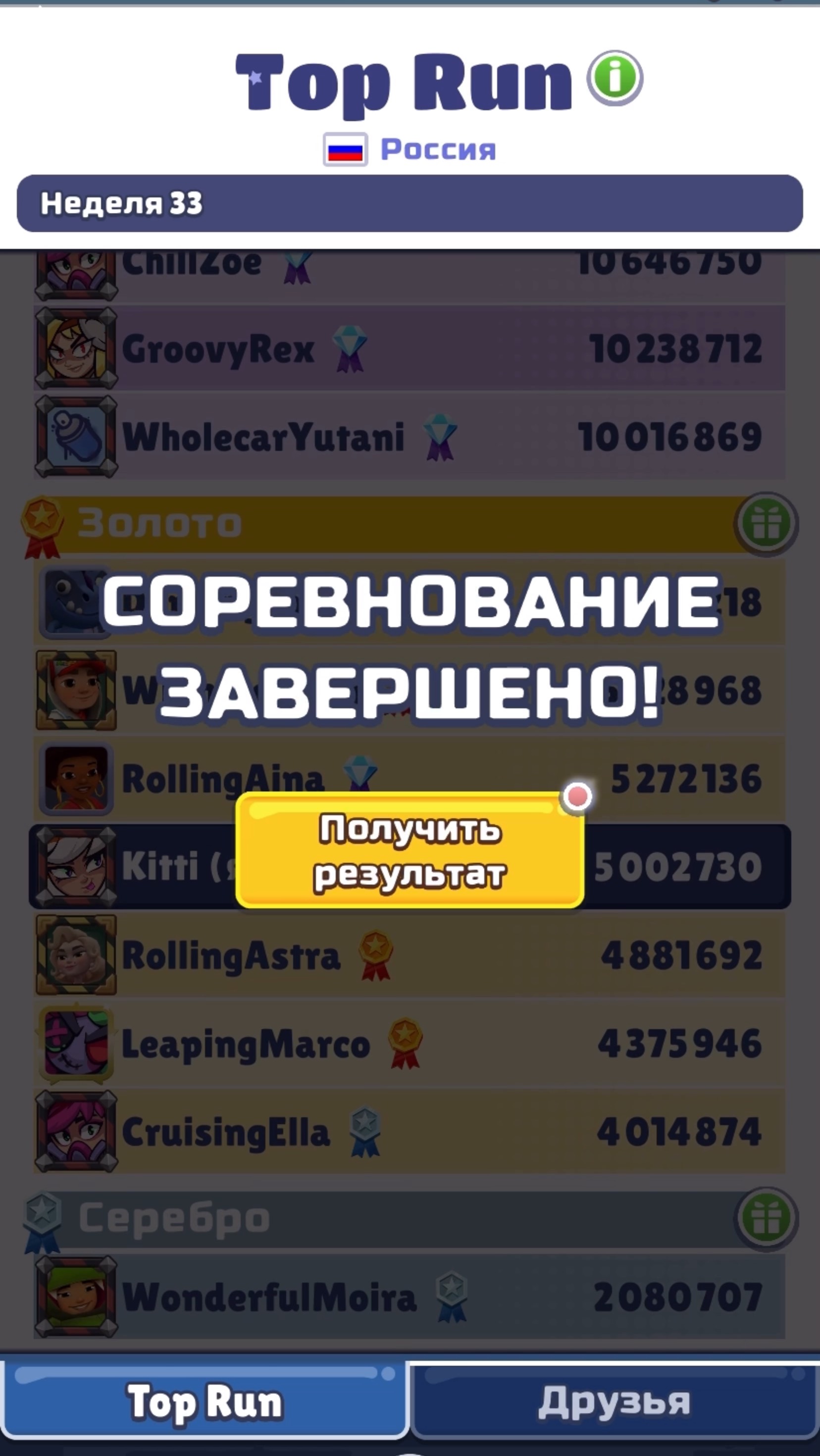The height and width of the screenshot is (1456, 820).
Task: Open the Золото league gift rewards
Action: [767, 524]
